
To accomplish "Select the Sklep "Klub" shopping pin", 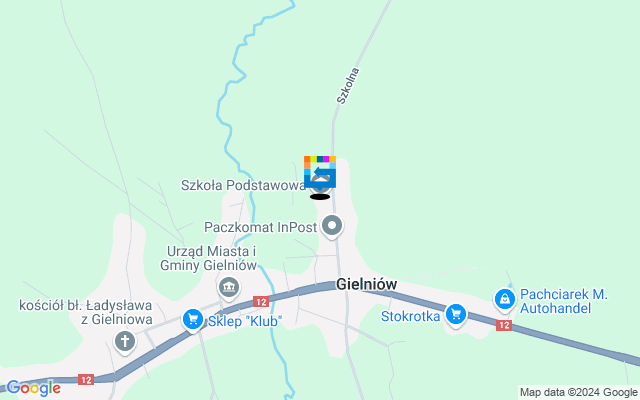I will (193, 320).
